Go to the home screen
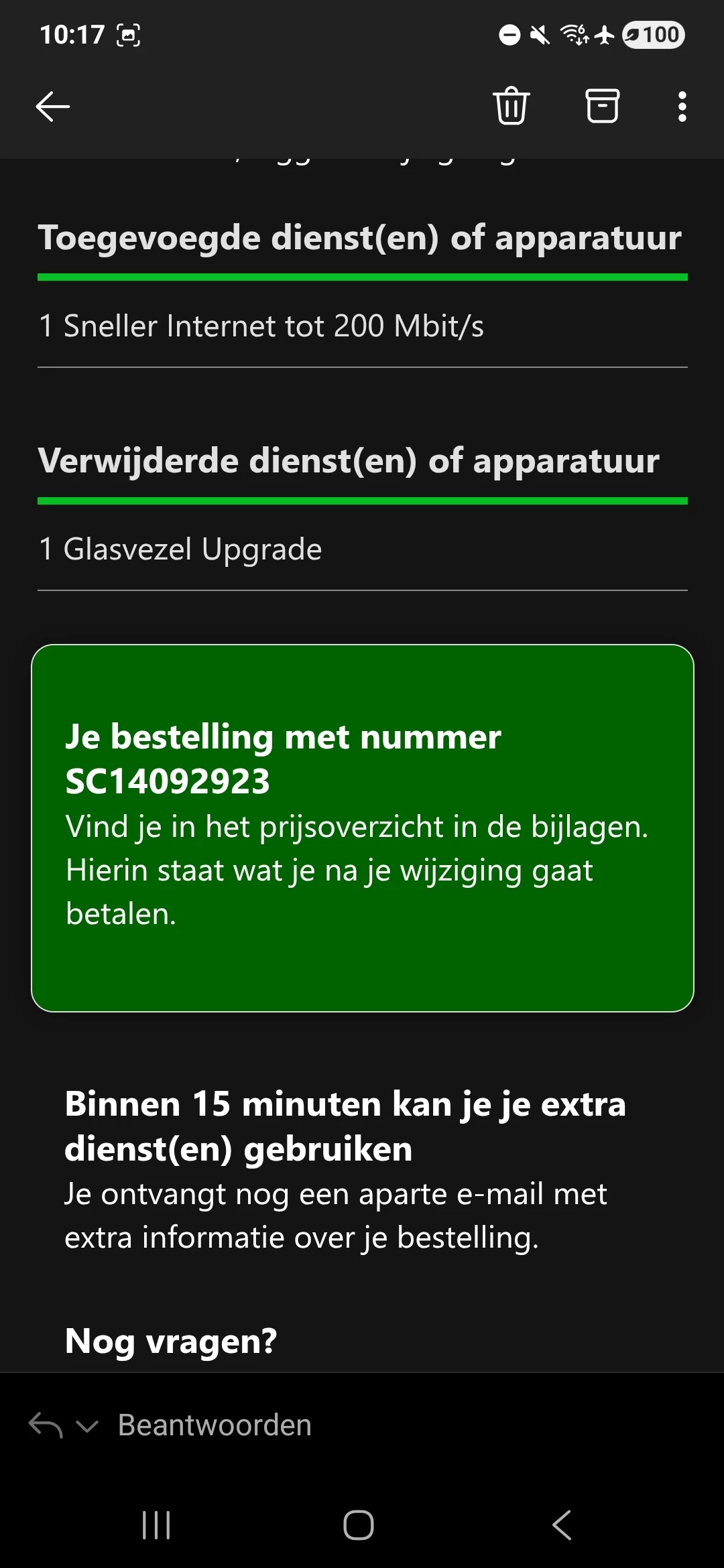 click(359, 1526)
